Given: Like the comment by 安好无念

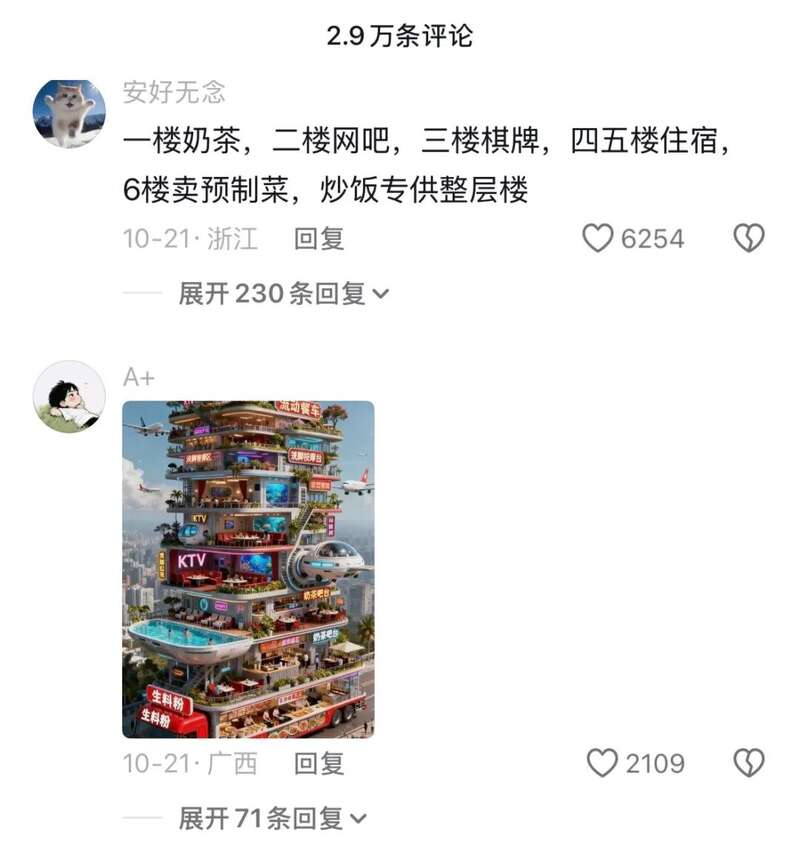Looking at the screenshot, I should tap(598, 238).
